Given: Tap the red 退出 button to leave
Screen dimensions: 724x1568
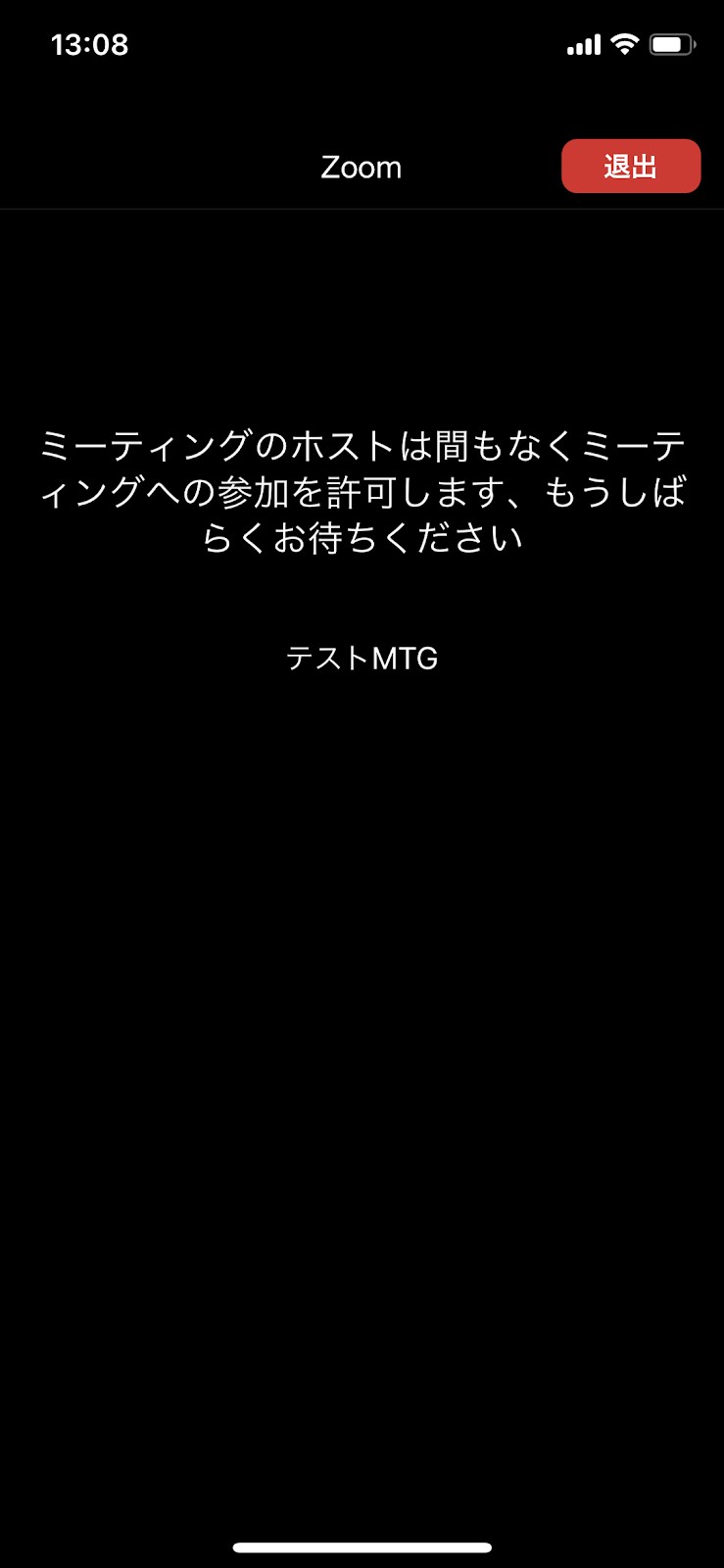Looking at the screenshot, I should 630,167.
